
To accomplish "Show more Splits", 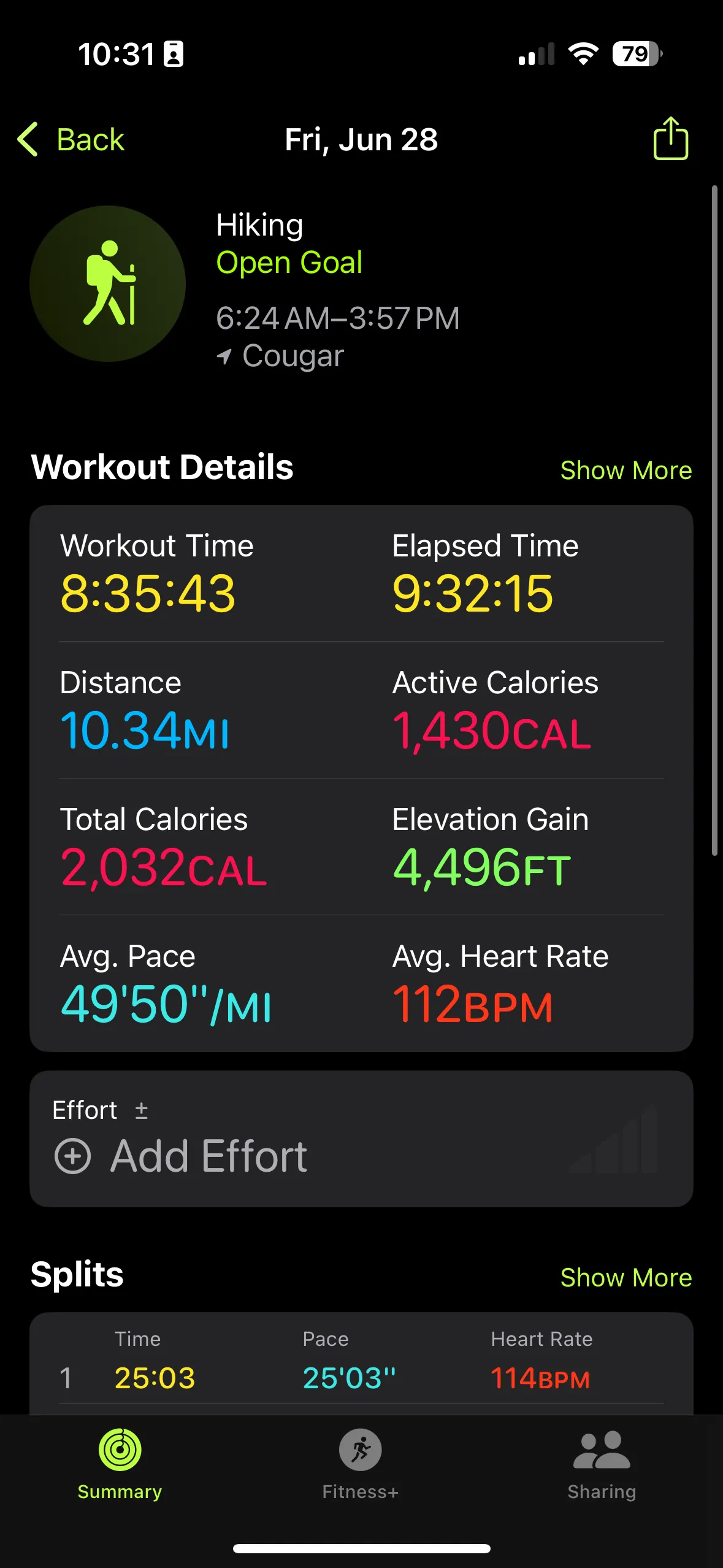I will point(625,1278).
